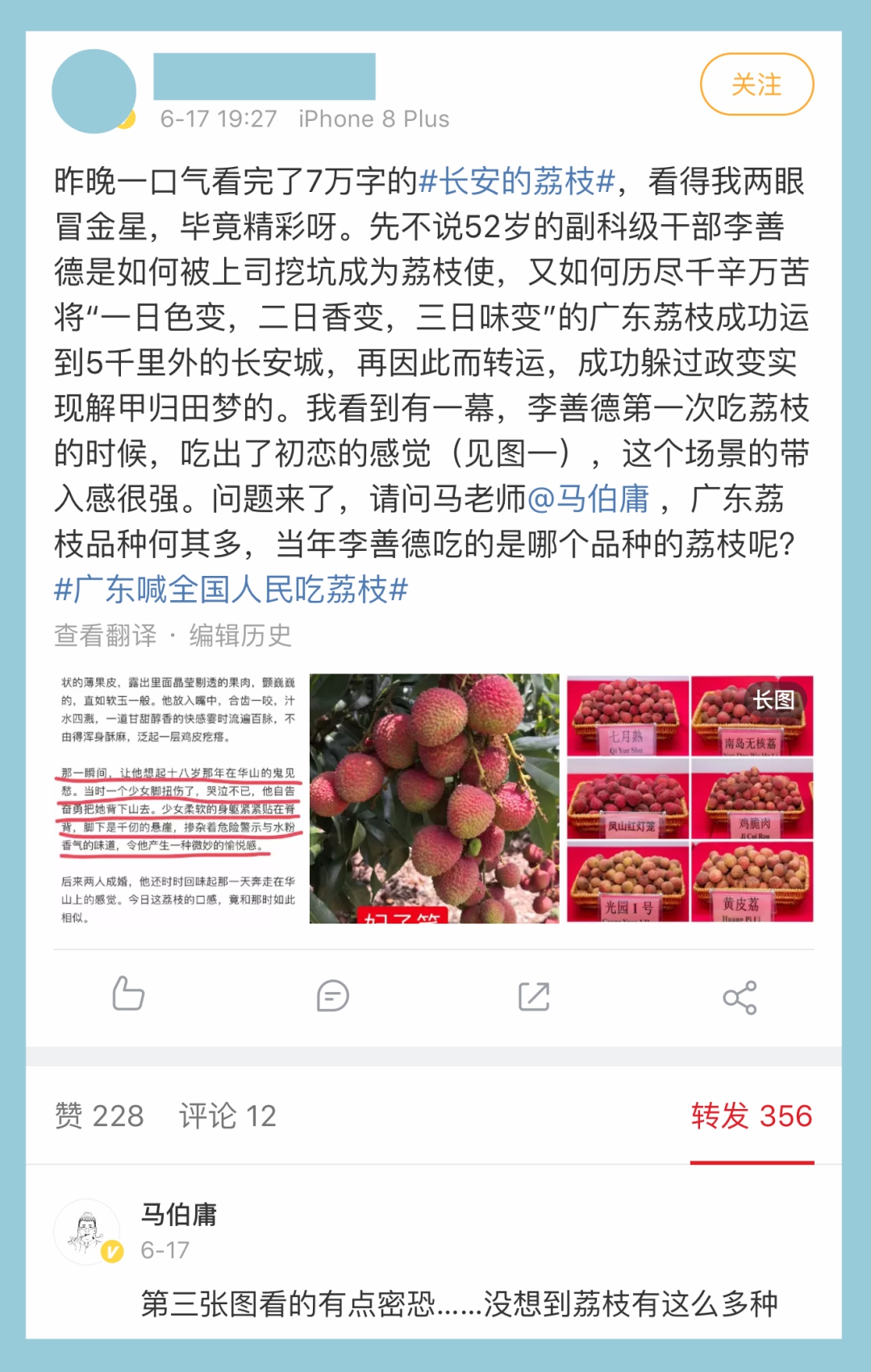
Task: Open the @马伯庸 mention link
Action: click(x=588, y=499)
